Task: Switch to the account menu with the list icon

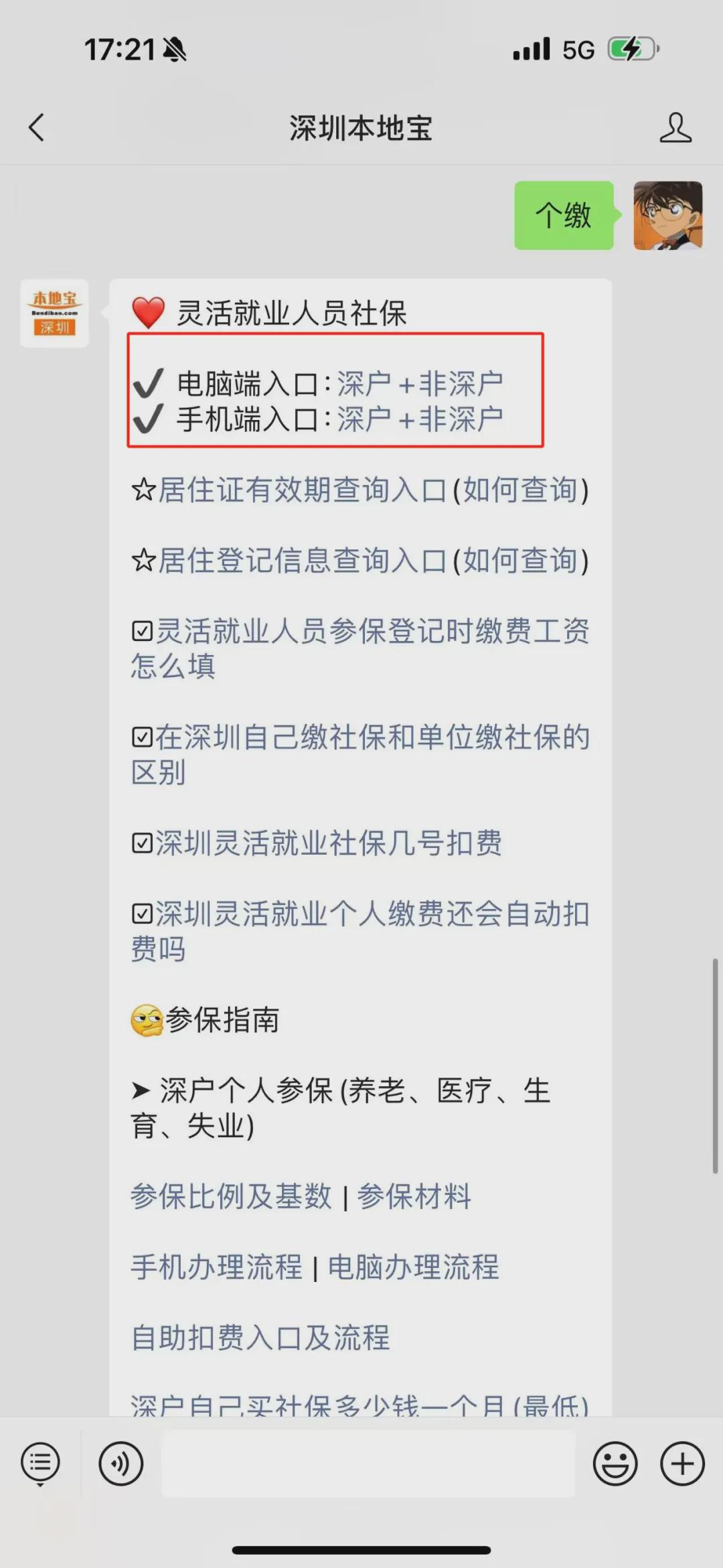Action: pyautogui.click(x=39, y=1464)
